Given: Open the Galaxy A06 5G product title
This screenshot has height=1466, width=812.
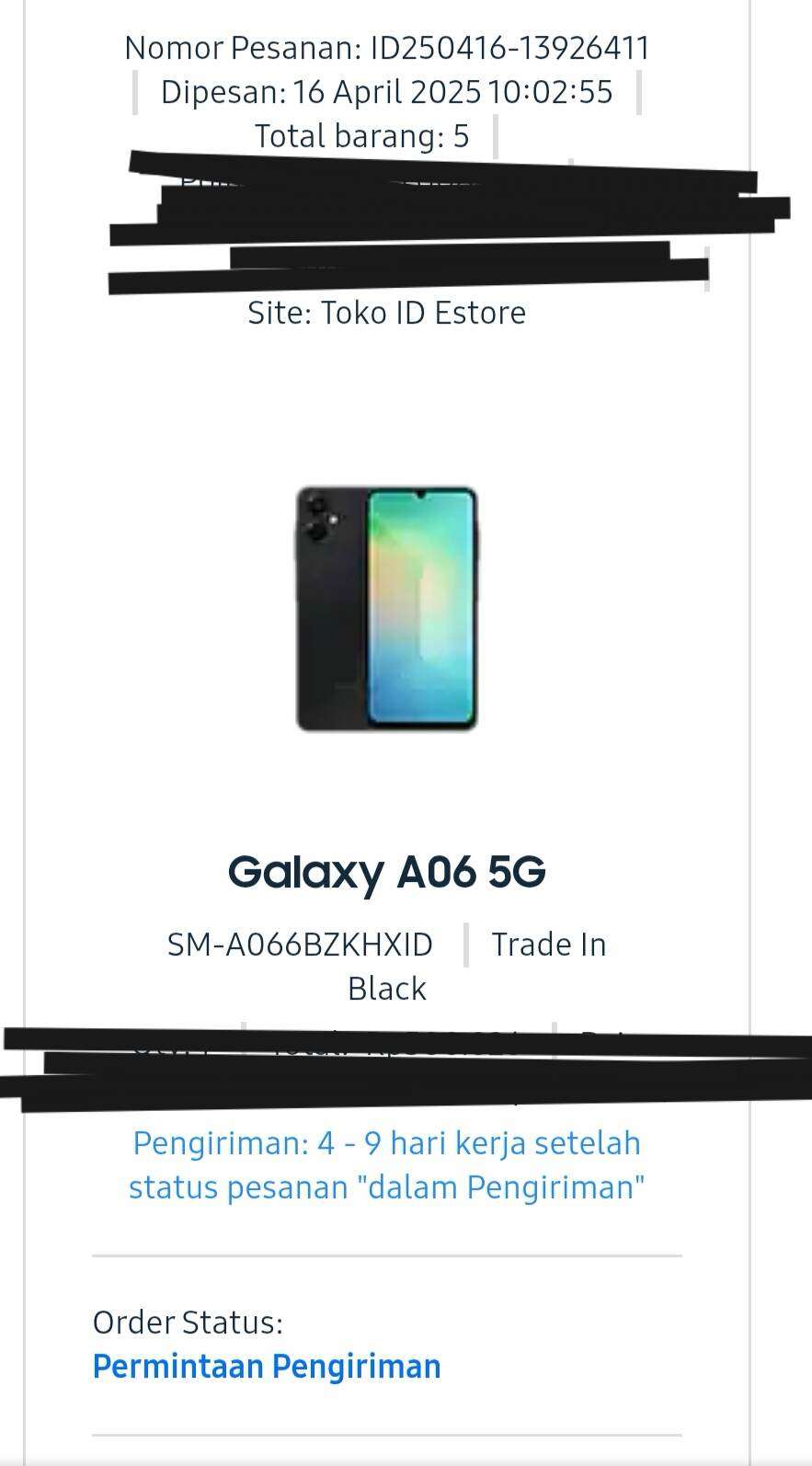Looking at the screenshot, I should [x=386, y=871].
